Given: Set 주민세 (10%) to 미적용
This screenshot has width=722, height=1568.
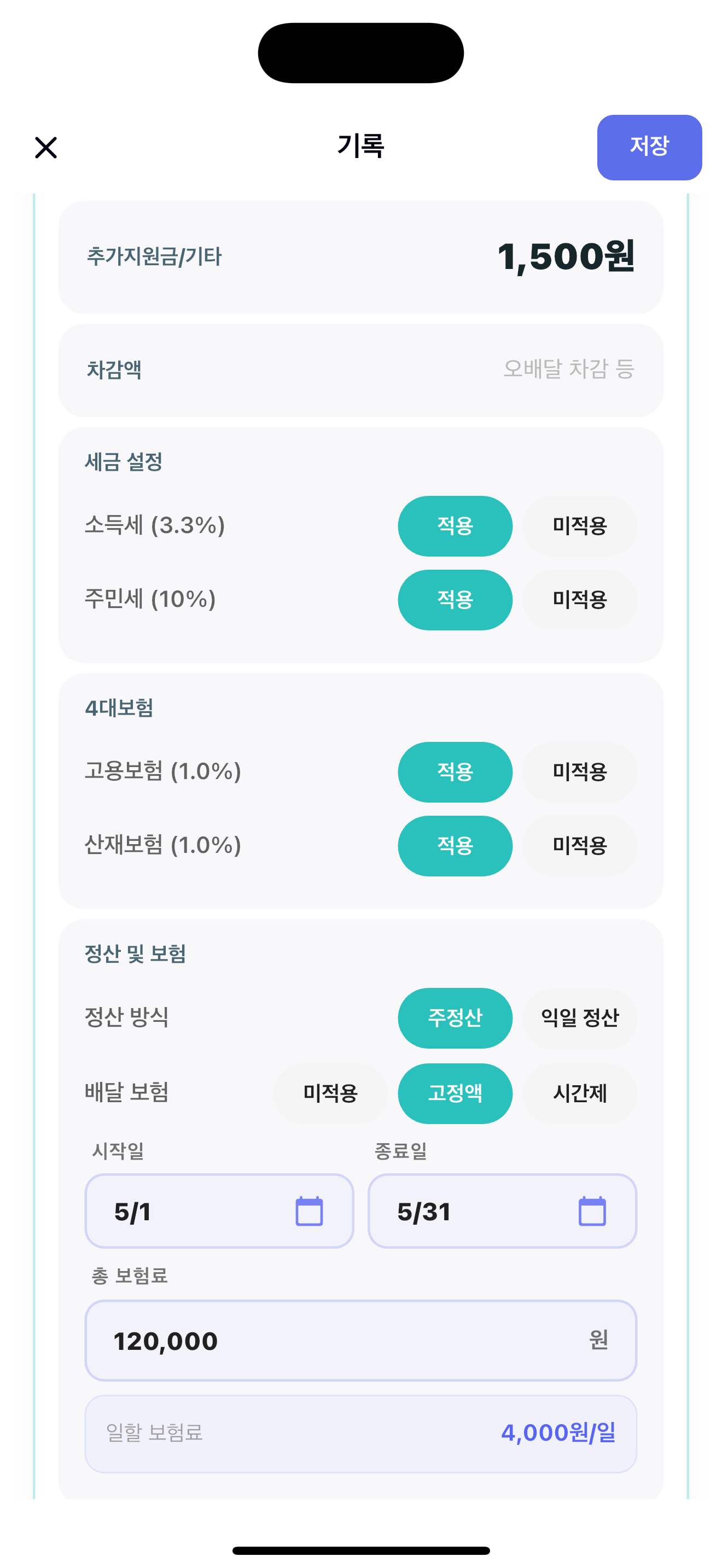Looking at the screenshot, I should pos(579,600).
